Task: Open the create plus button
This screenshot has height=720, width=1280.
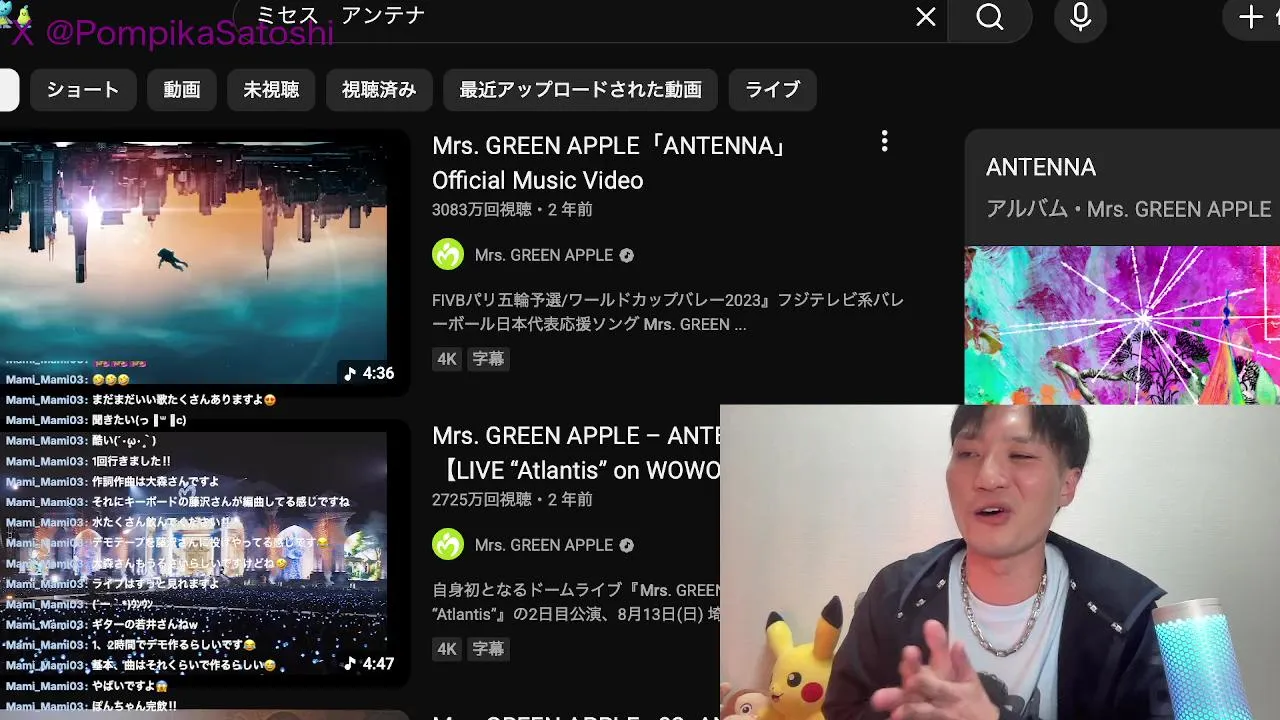Action: coord(1251,17)
